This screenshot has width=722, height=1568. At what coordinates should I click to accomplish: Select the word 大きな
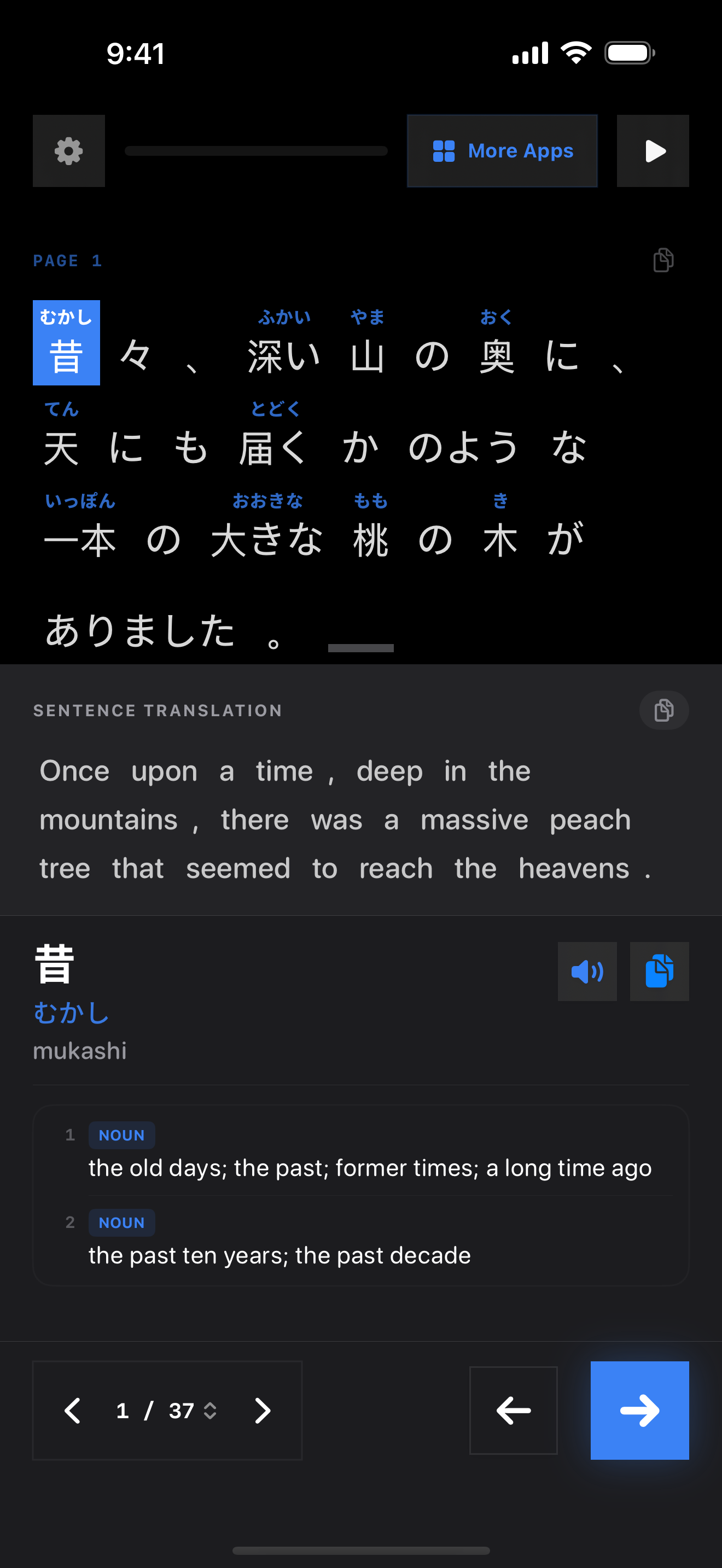click(x=267, y=539)
